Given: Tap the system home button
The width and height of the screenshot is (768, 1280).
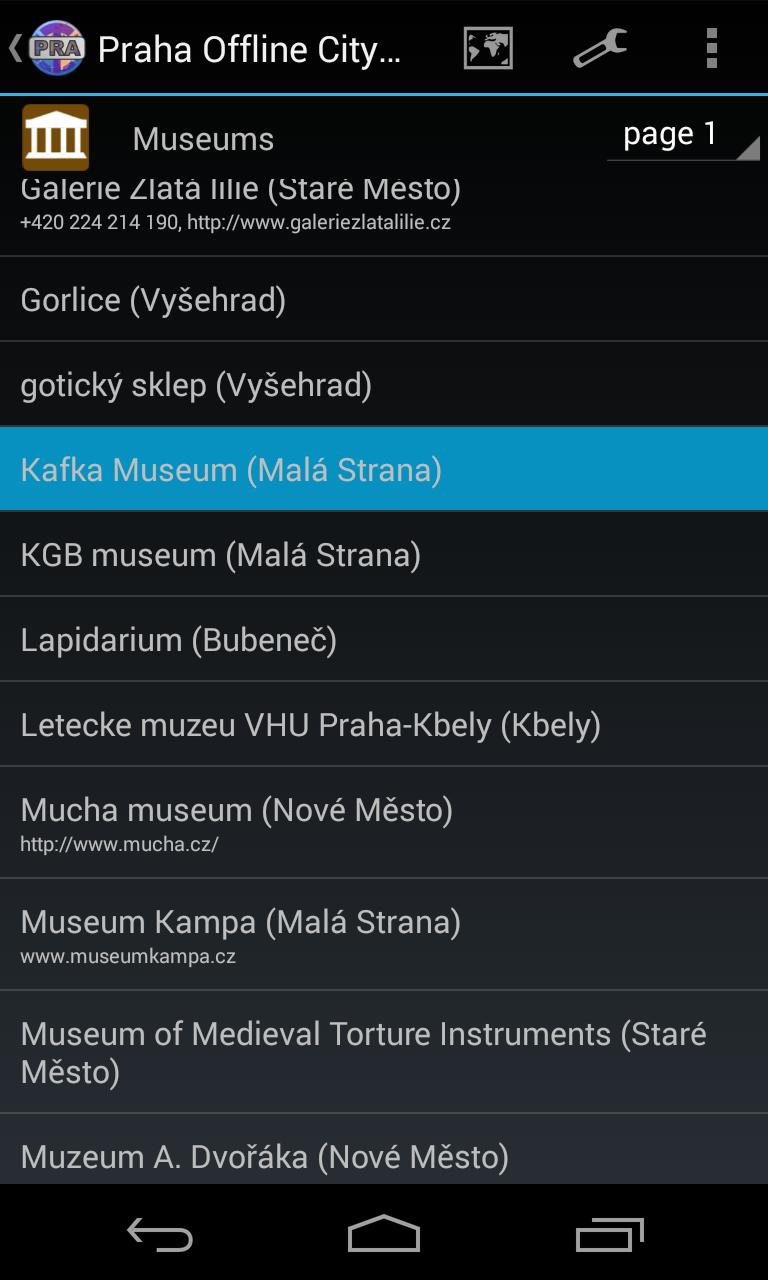Looking at the screenshot, I should (x=384, y=1234).
